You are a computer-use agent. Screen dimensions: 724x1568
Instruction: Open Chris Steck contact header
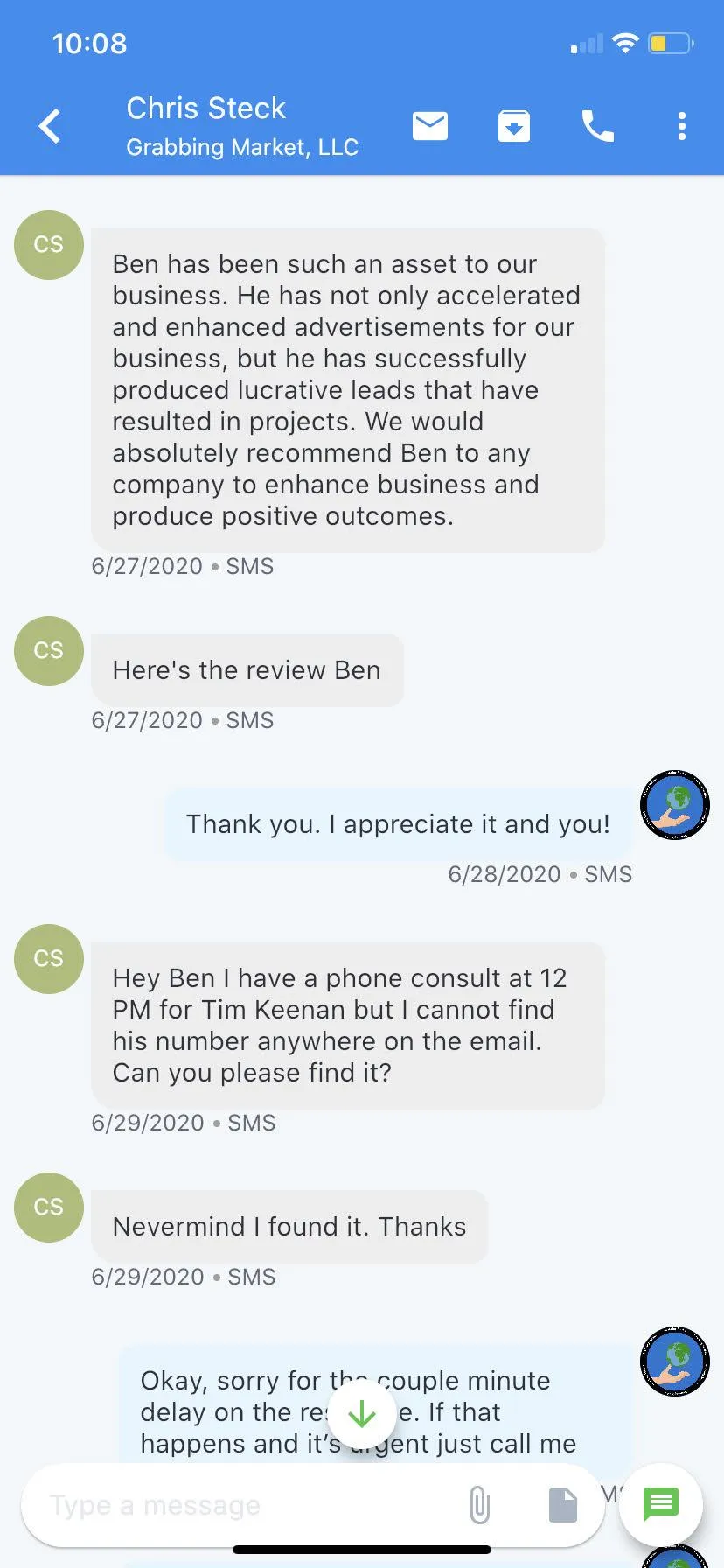(x=242, y=126)
